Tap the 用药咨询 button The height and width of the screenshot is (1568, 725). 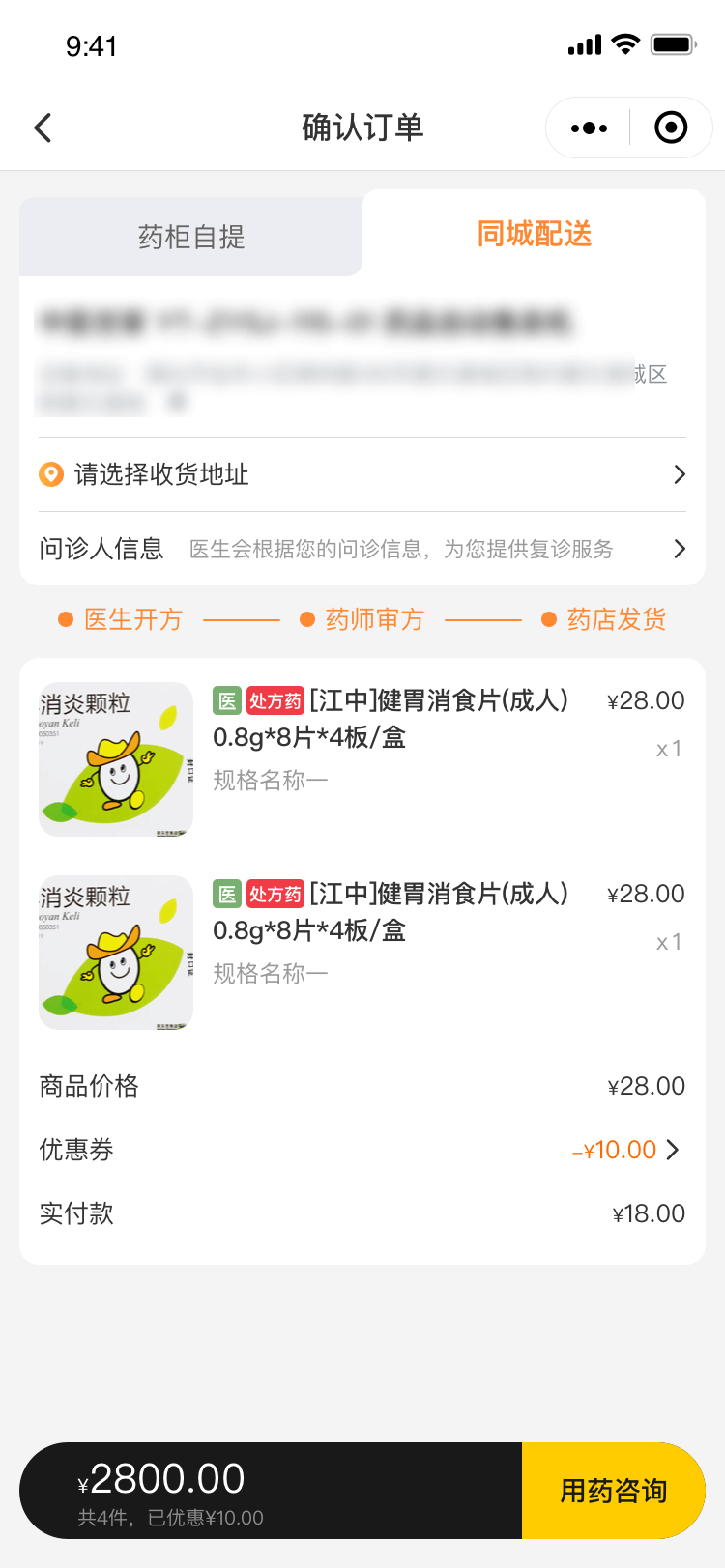click(613, 1491)
